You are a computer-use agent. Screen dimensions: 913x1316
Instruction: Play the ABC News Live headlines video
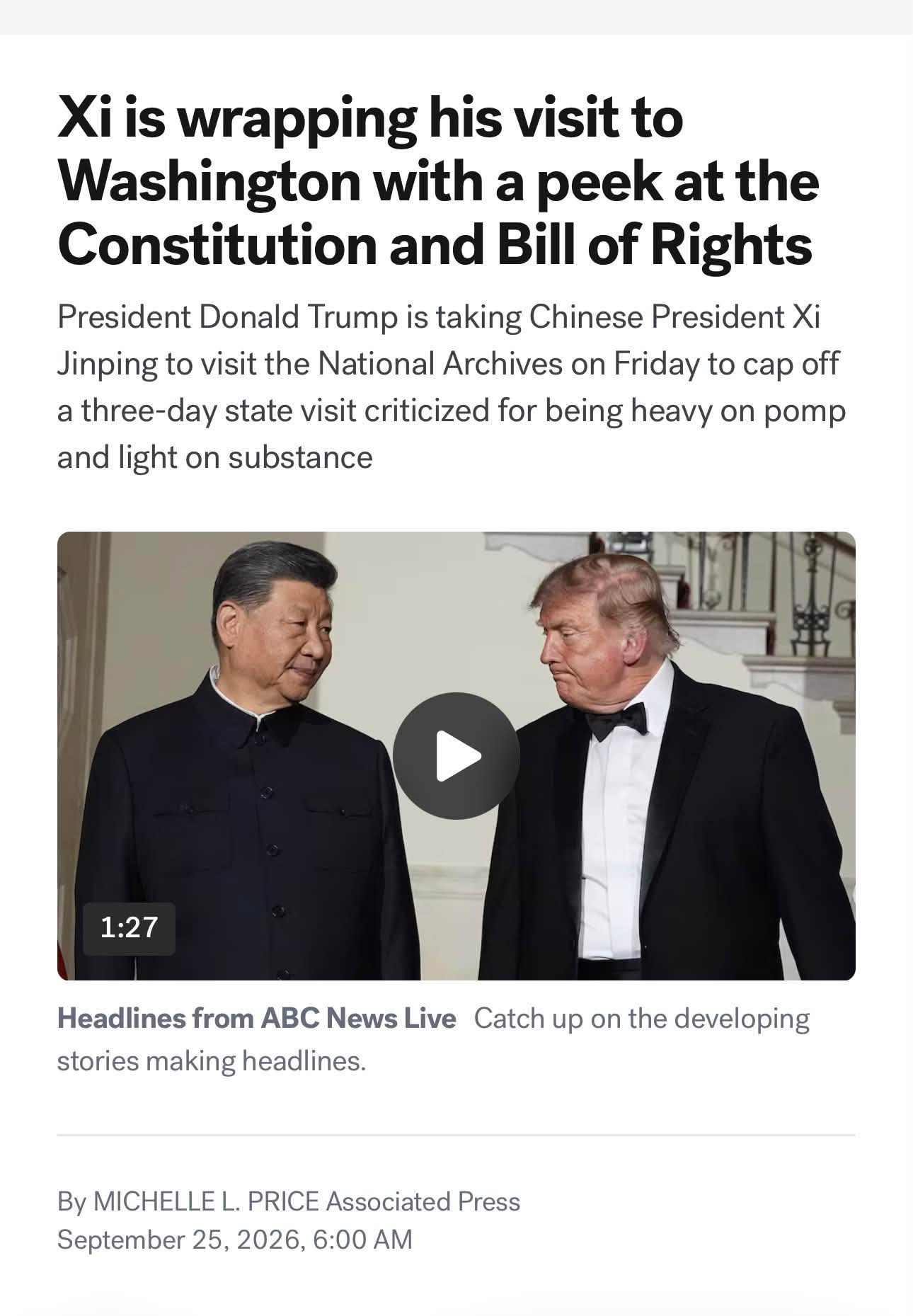click(456, 756)
